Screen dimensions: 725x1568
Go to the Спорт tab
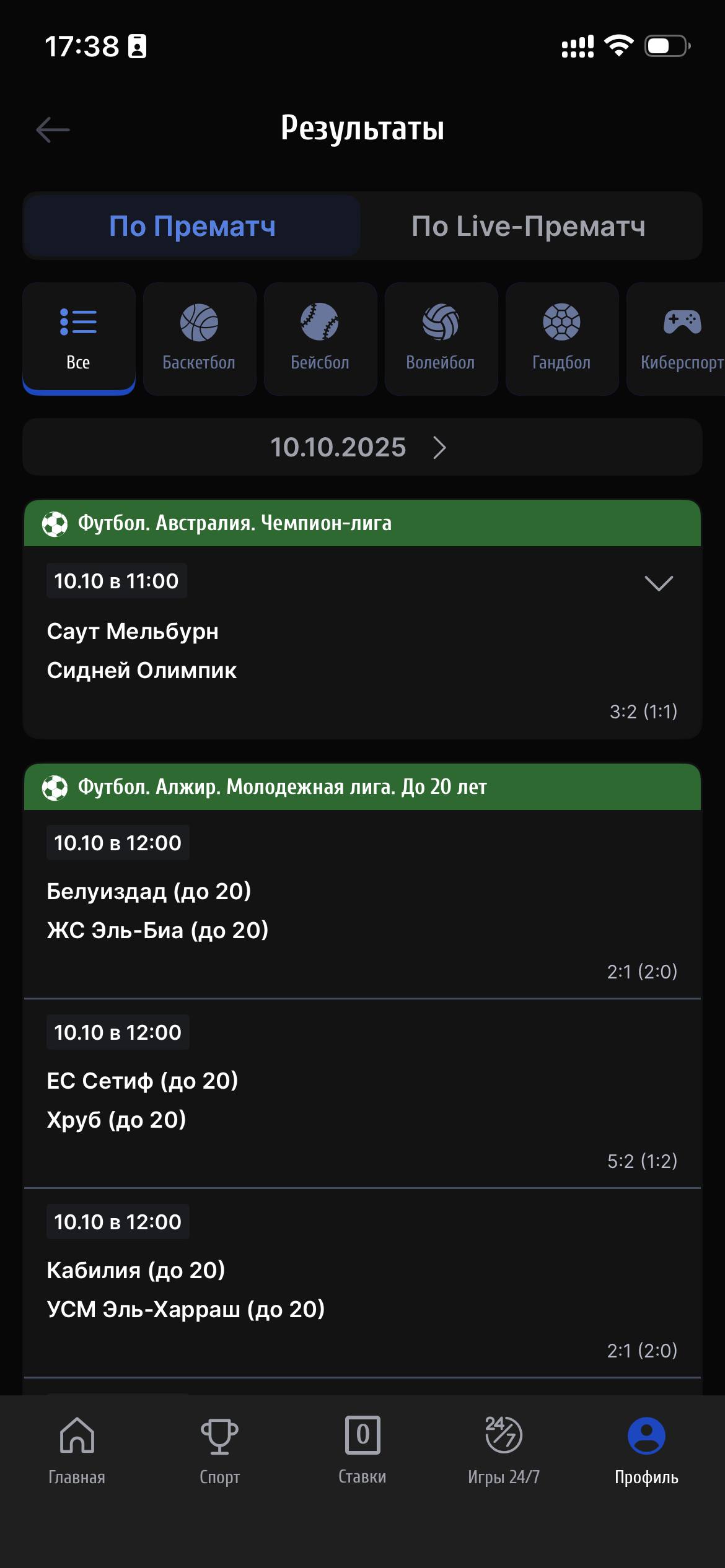tap(219, 1449)
